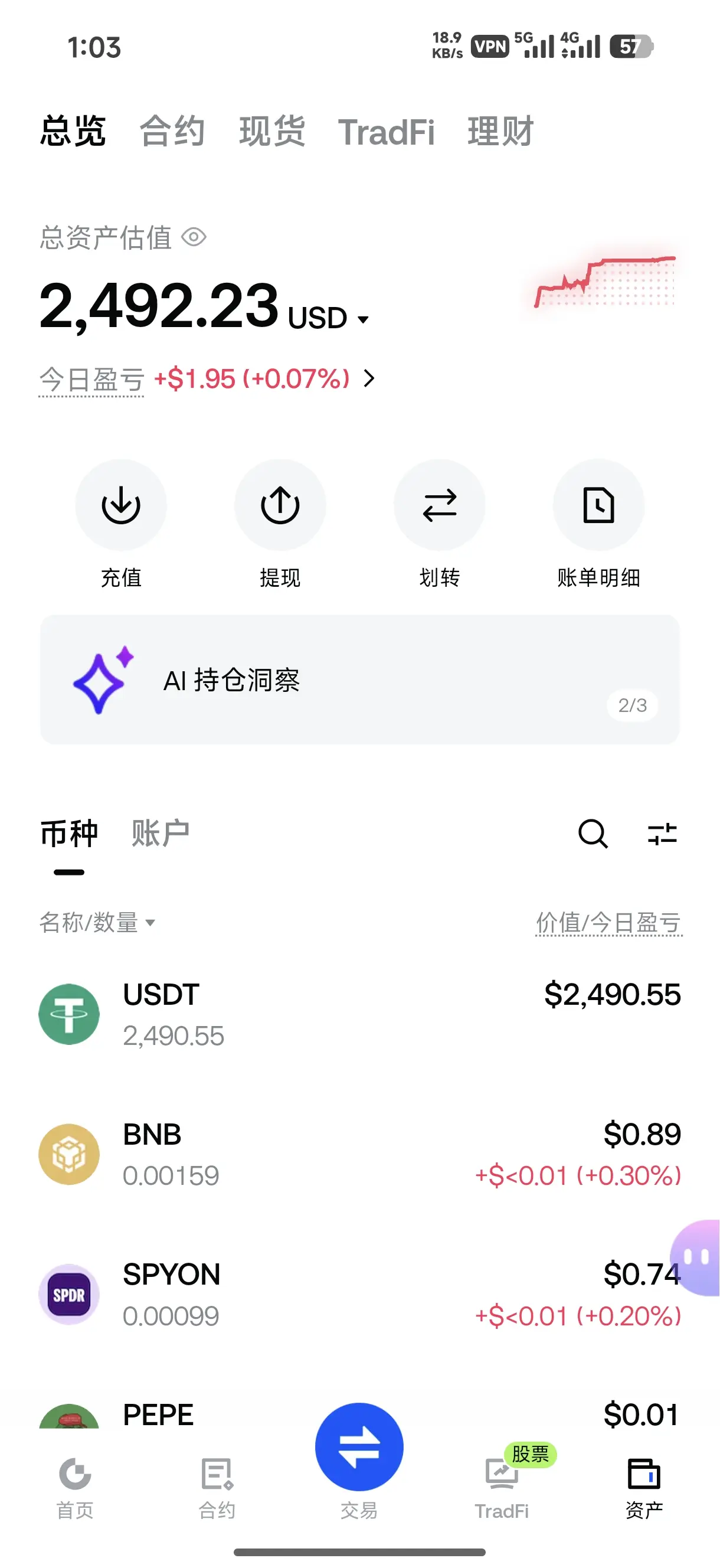Screen dimensions: 720x1568
Task: Switch to the 理财 top tab
Action: pos(500,132)
